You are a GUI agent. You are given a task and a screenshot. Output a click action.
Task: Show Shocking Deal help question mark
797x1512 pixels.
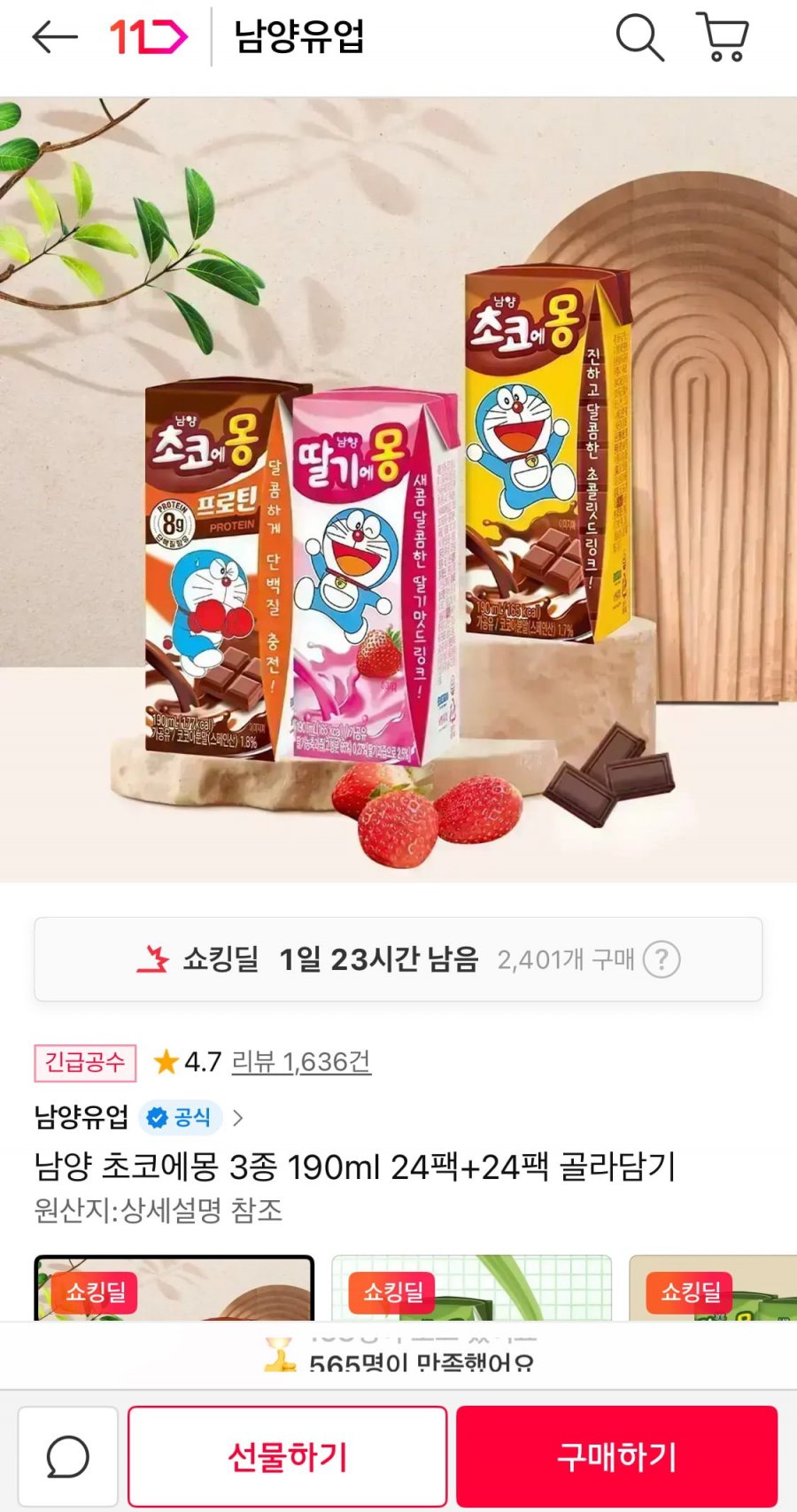[x=662, y=959]
